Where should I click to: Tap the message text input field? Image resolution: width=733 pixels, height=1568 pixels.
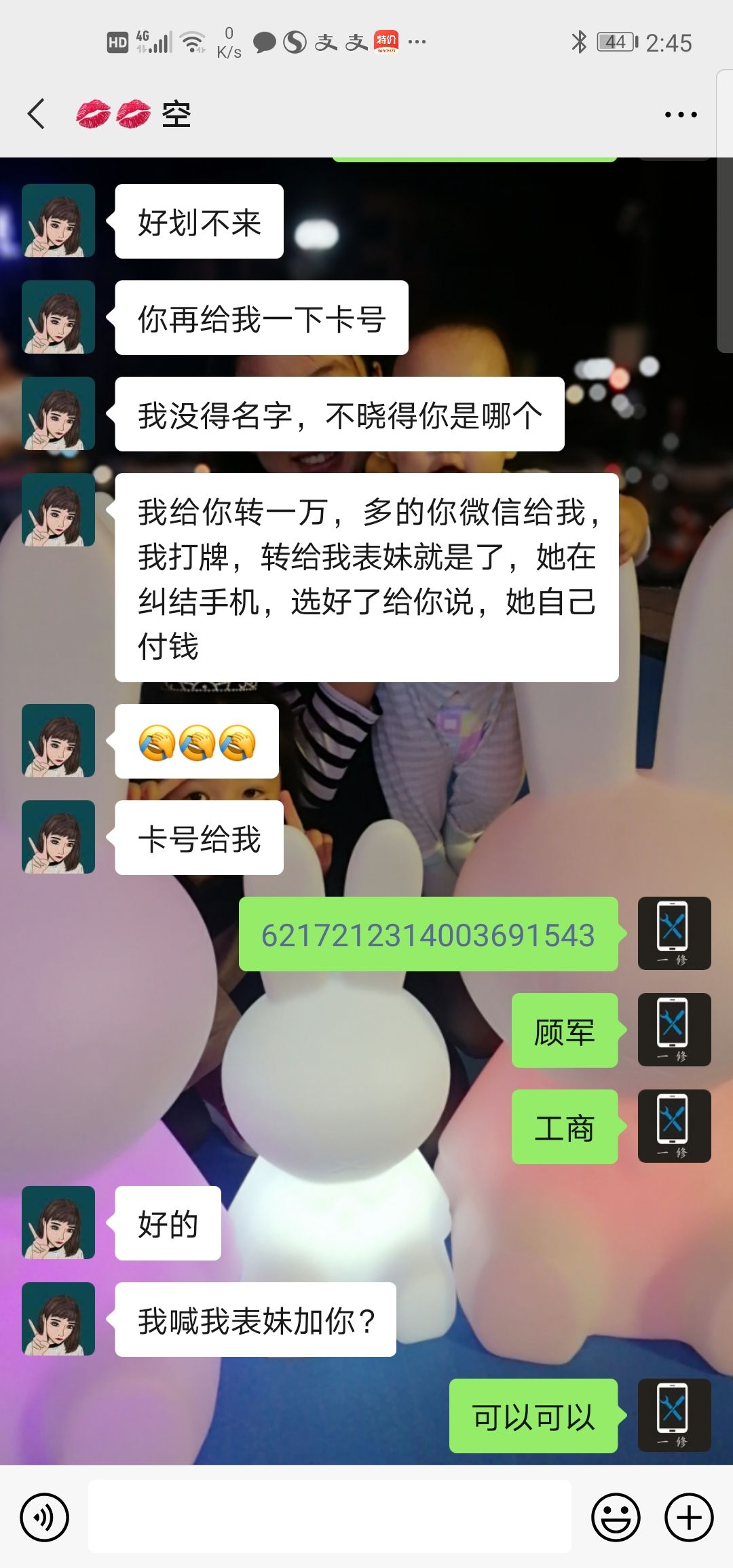click(330, 1516)
